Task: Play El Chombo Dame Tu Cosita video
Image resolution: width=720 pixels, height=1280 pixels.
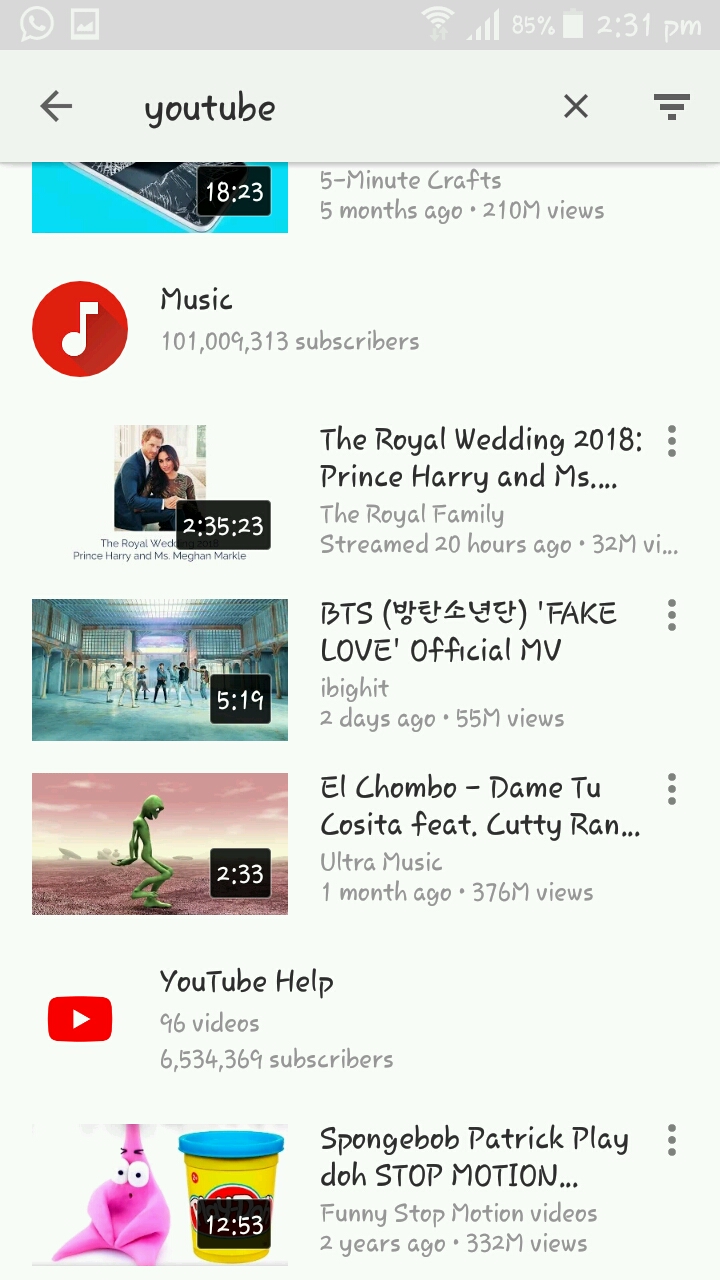Action: 160,843
